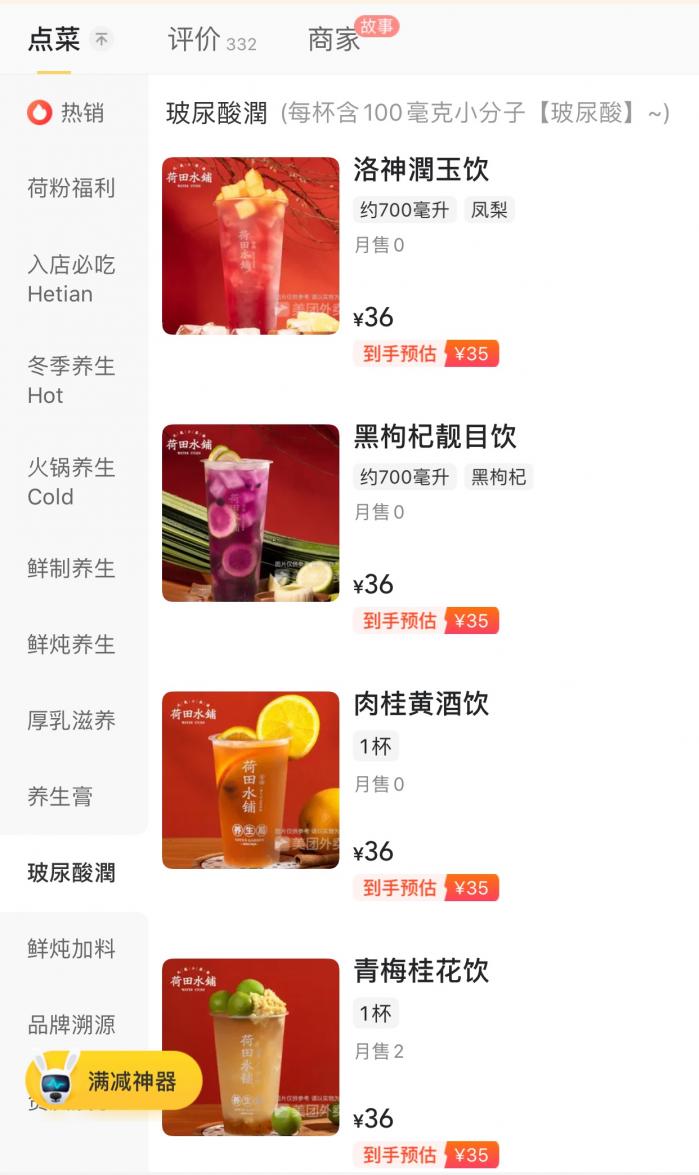Screen dimensions: 699x1175
Task: Open the 鲜炖加料 category
Action: pos(73,948)
